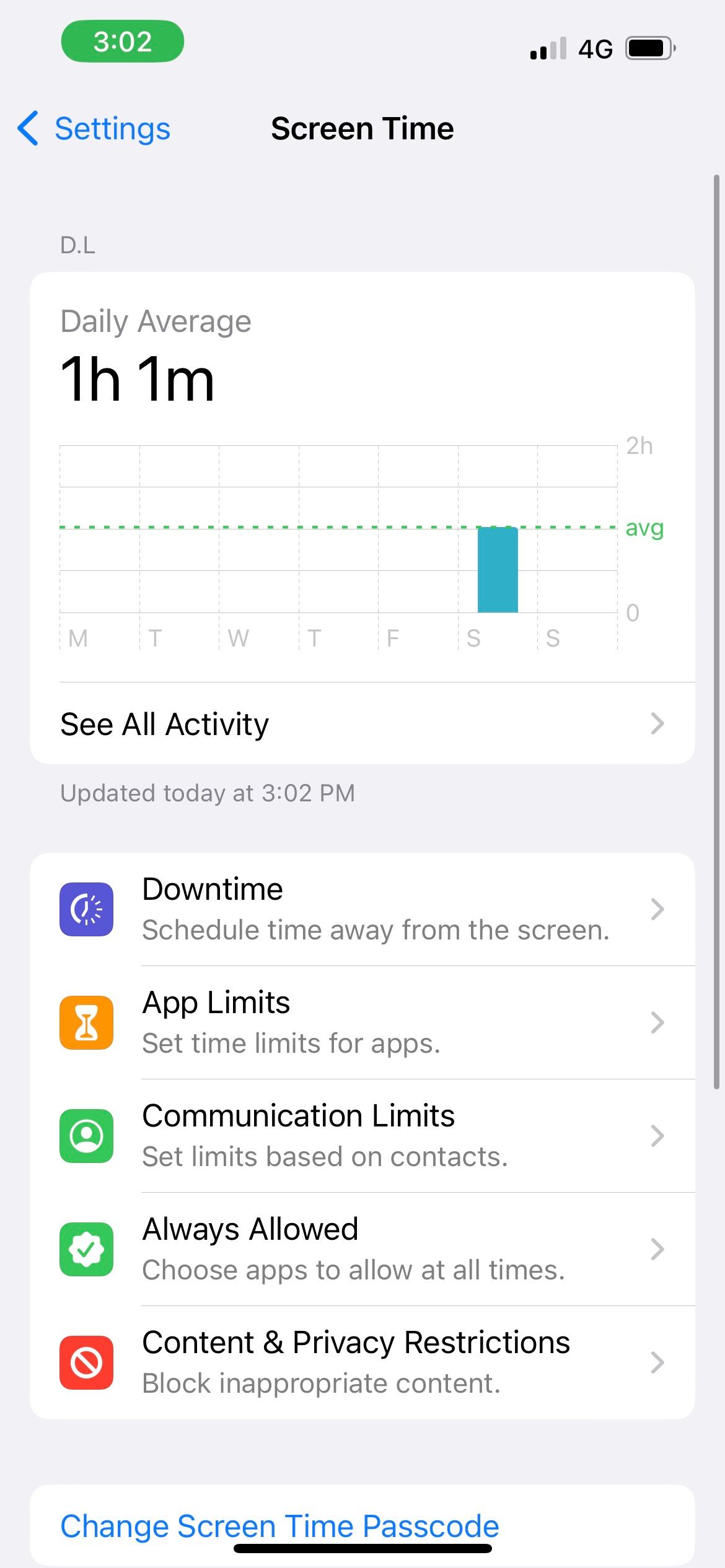Open Downtime settings via its chevron
The height and width of the screenshot is (1568, 725).
click(657, 909)
